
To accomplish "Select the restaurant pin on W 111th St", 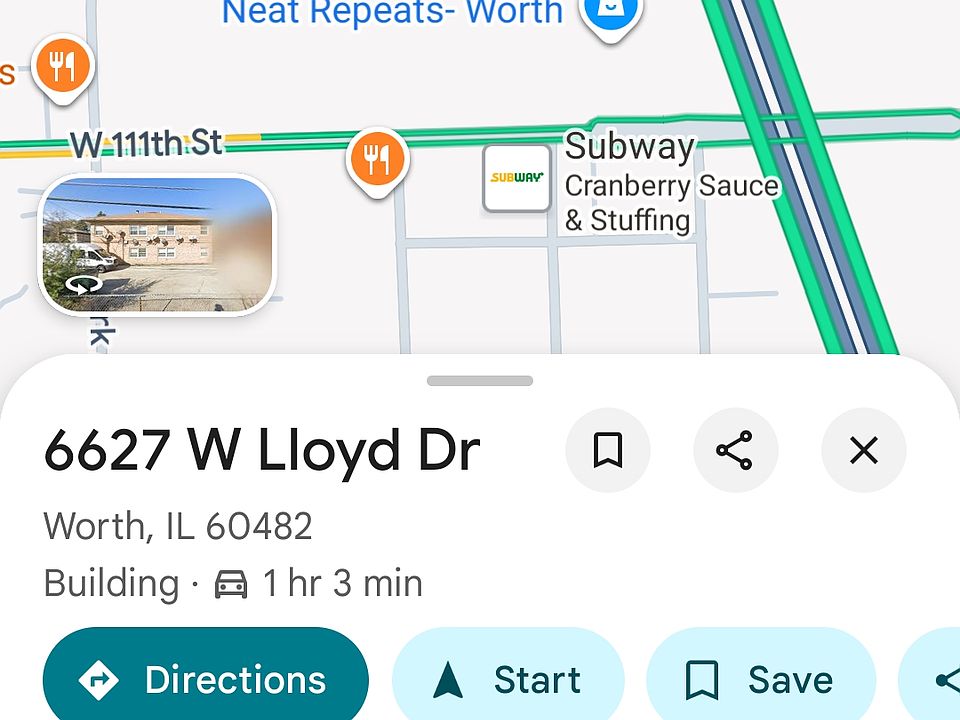I will point(376,160).
